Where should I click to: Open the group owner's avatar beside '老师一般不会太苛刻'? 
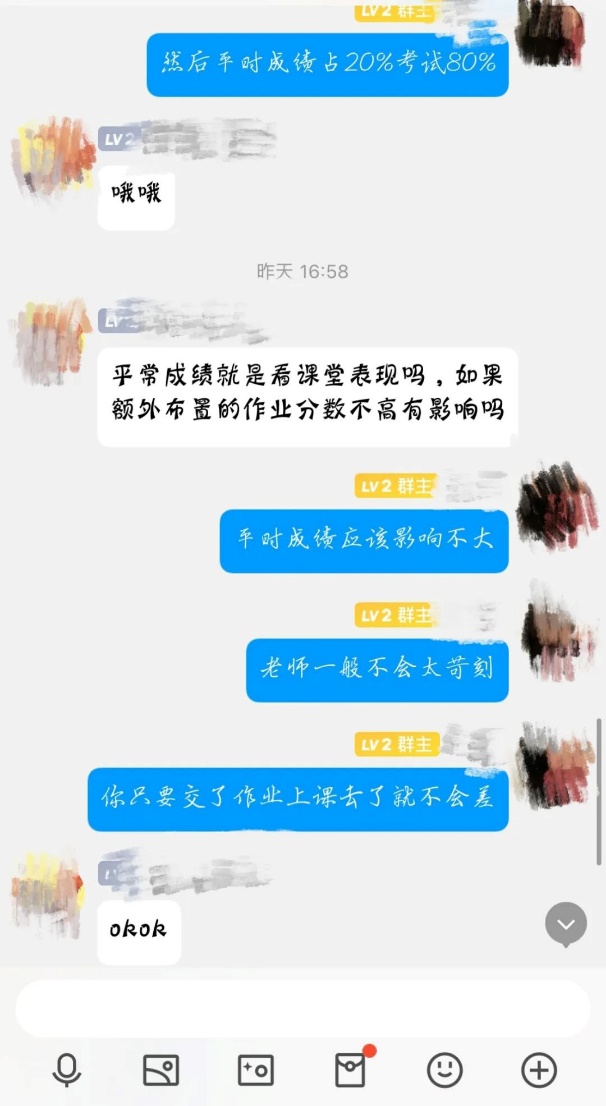point(558,629)
